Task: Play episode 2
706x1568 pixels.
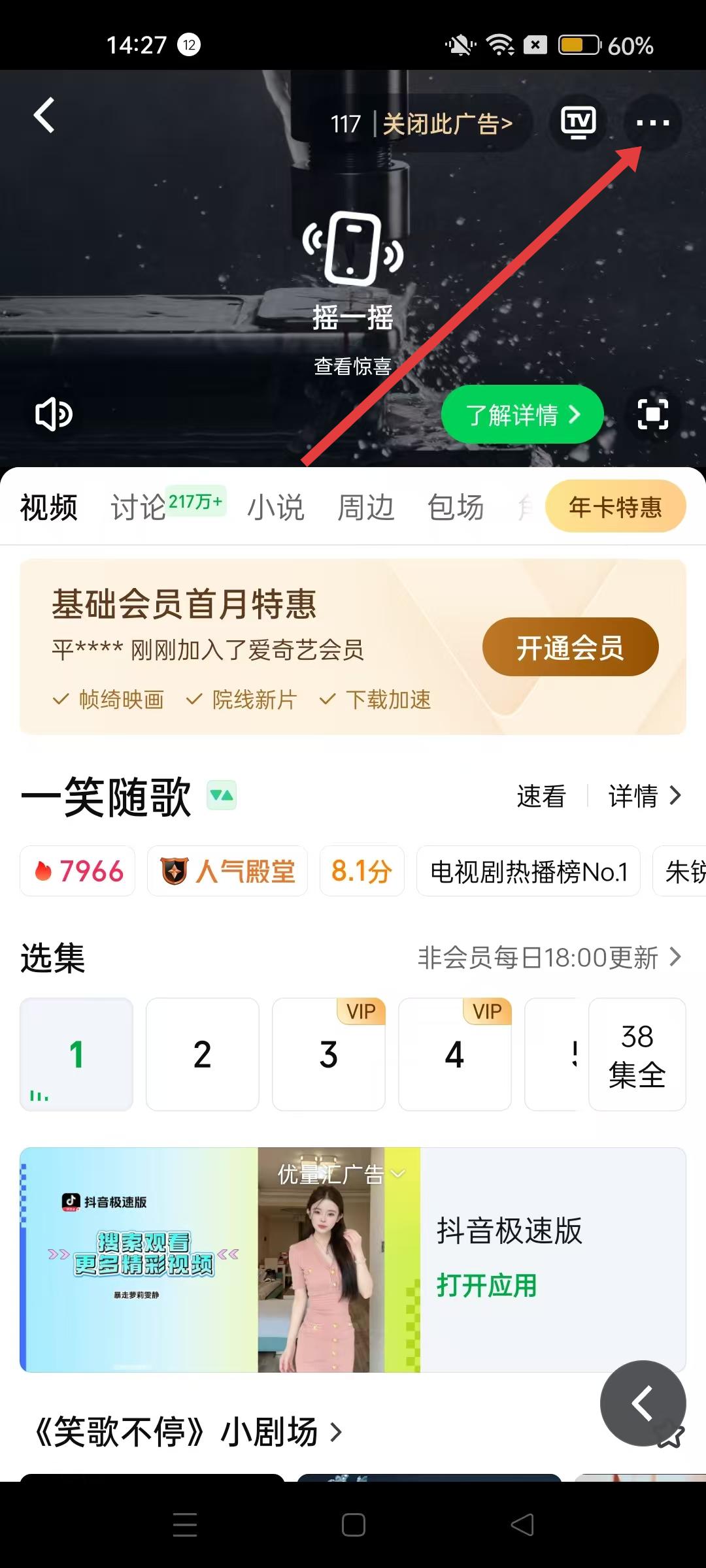Action: (203, 1054)
